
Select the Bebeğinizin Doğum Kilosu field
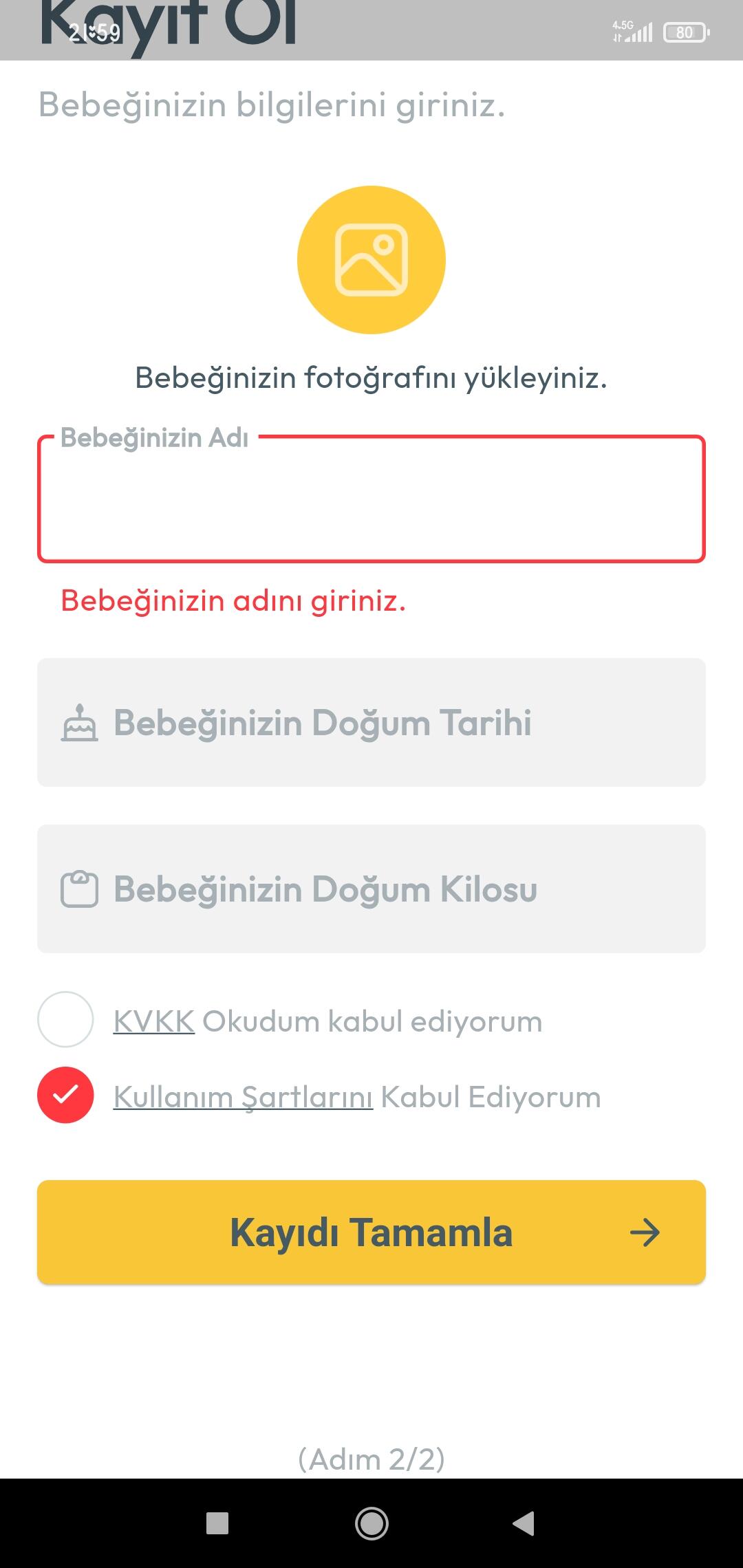pyautogui.click(x=371, y=889)
